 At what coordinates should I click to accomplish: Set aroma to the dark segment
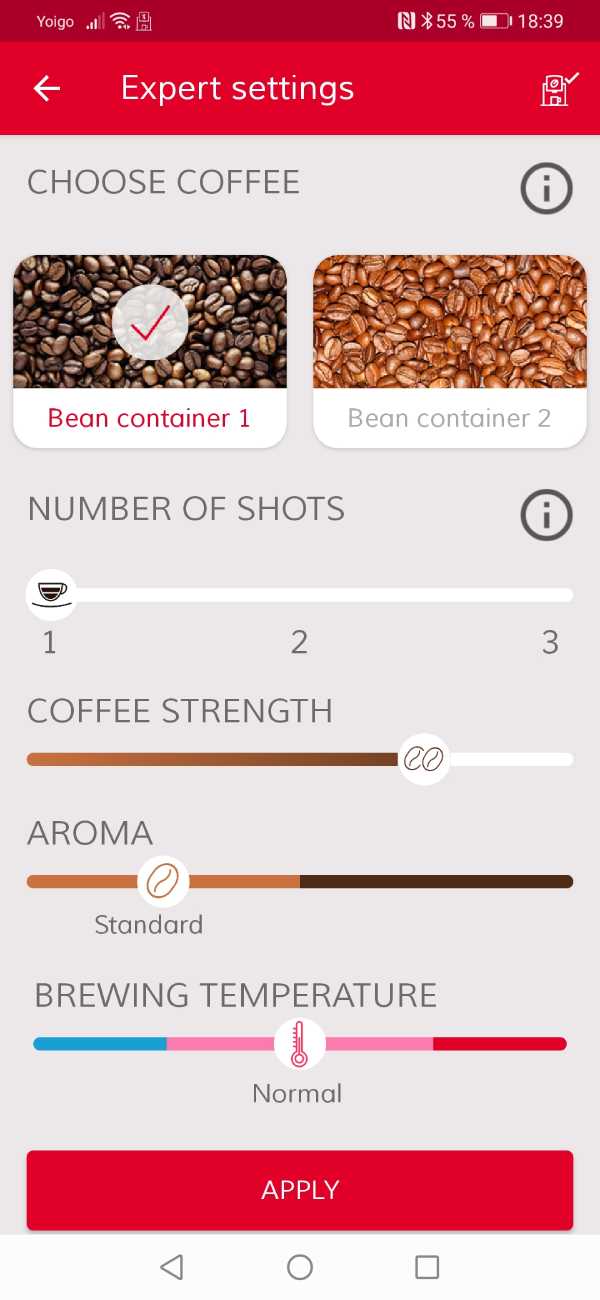coord(435,881)
